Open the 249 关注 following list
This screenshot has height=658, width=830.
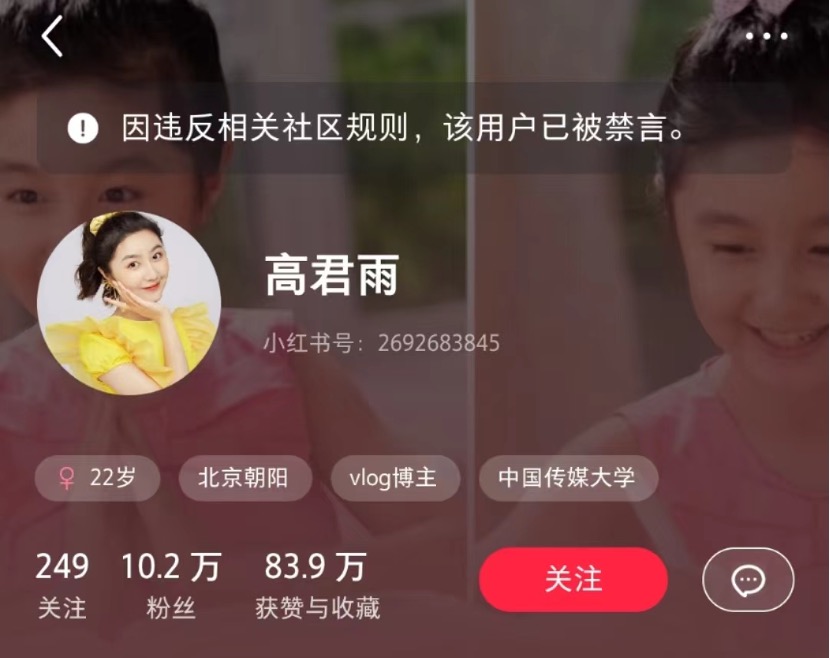click(62, 585)
